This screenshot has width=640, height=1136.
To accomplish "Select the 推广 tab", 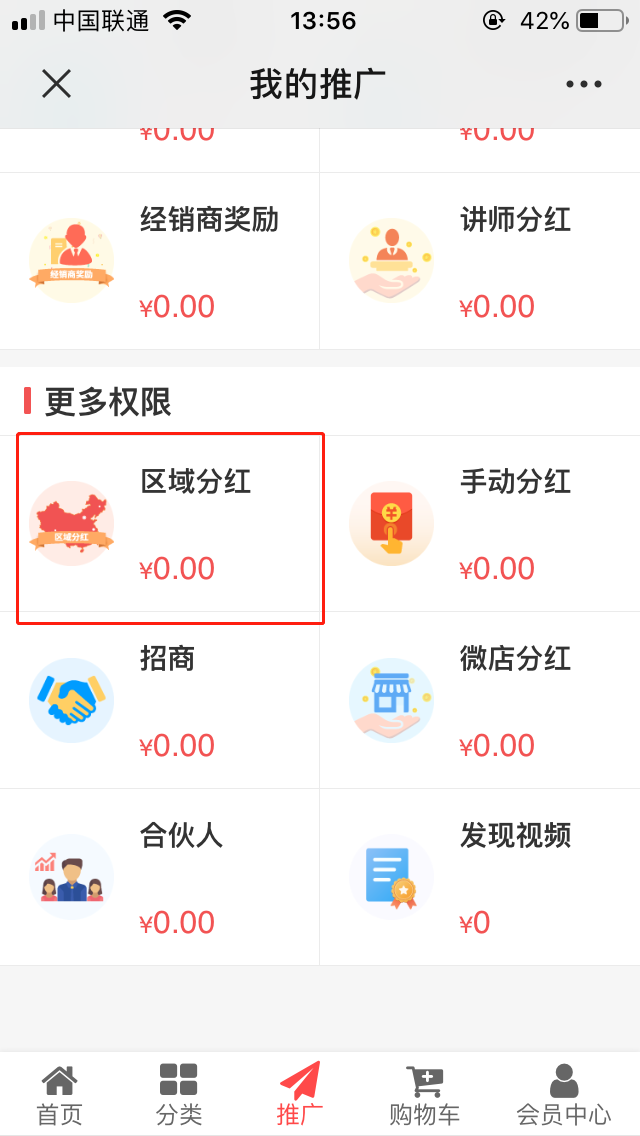I will pyautogui.click(x=300, y=1094).
